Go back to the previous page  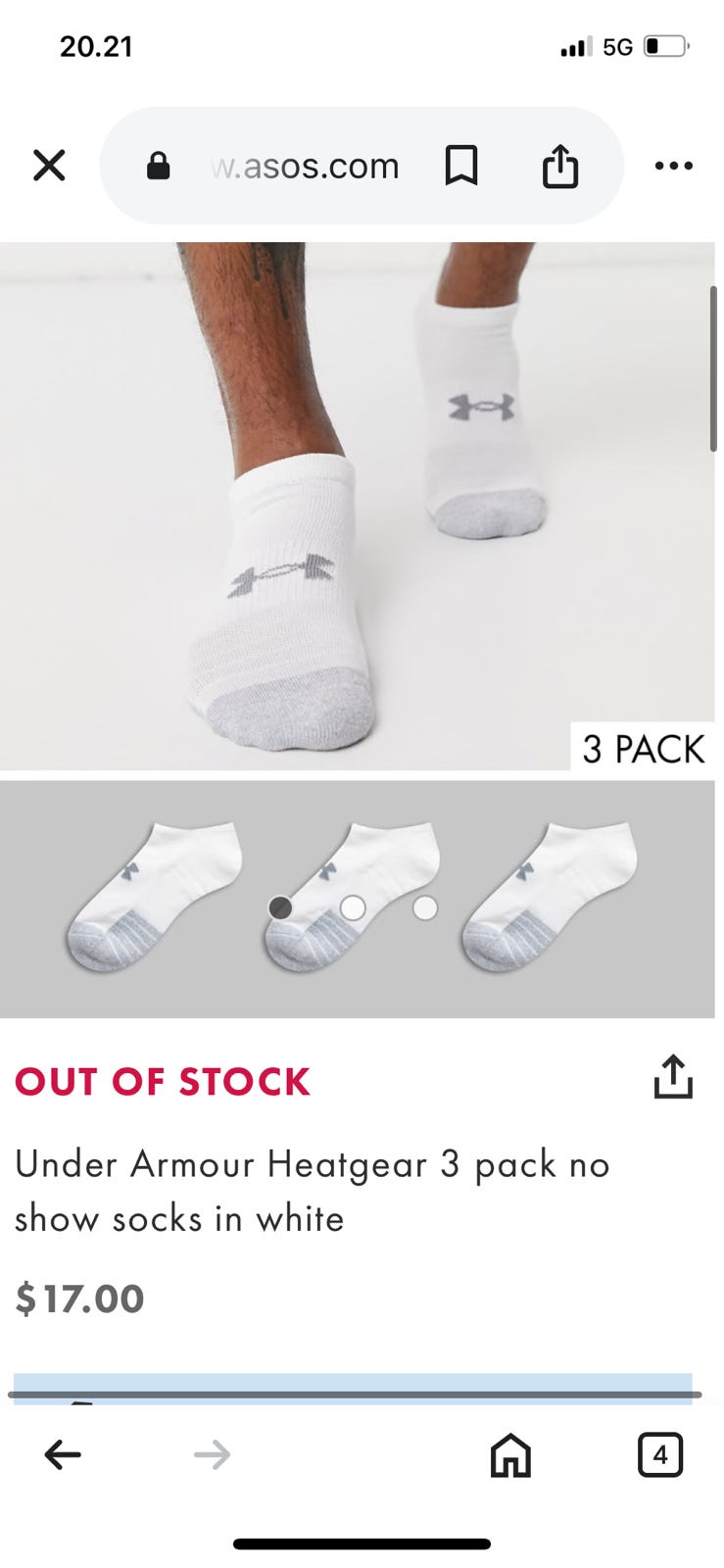pyautogui.click(x=63, y=1455)
